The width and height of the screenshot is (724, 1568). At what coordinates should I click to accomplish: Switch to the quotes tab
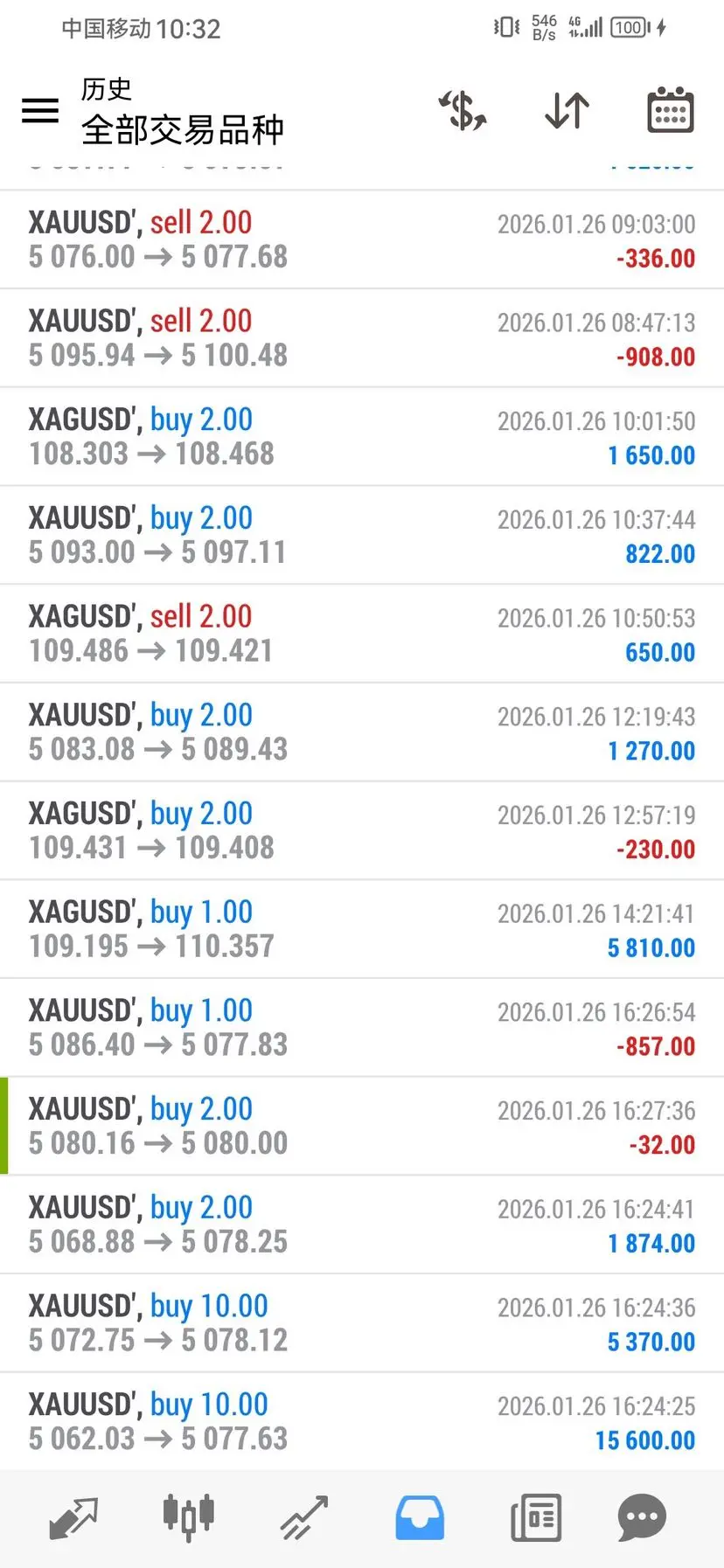click(x=73, y=1517)
